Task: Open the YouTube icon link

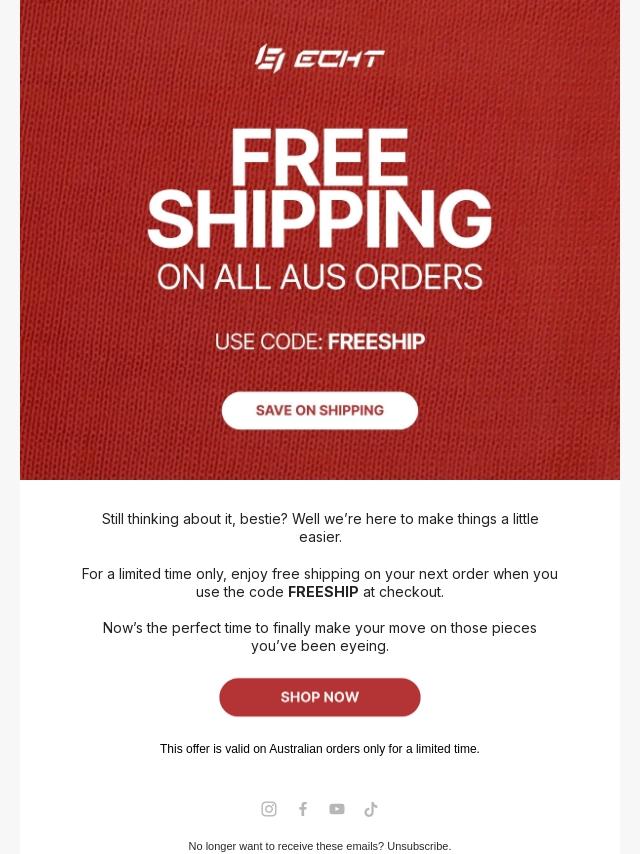Action: click(x=337, y=809)
